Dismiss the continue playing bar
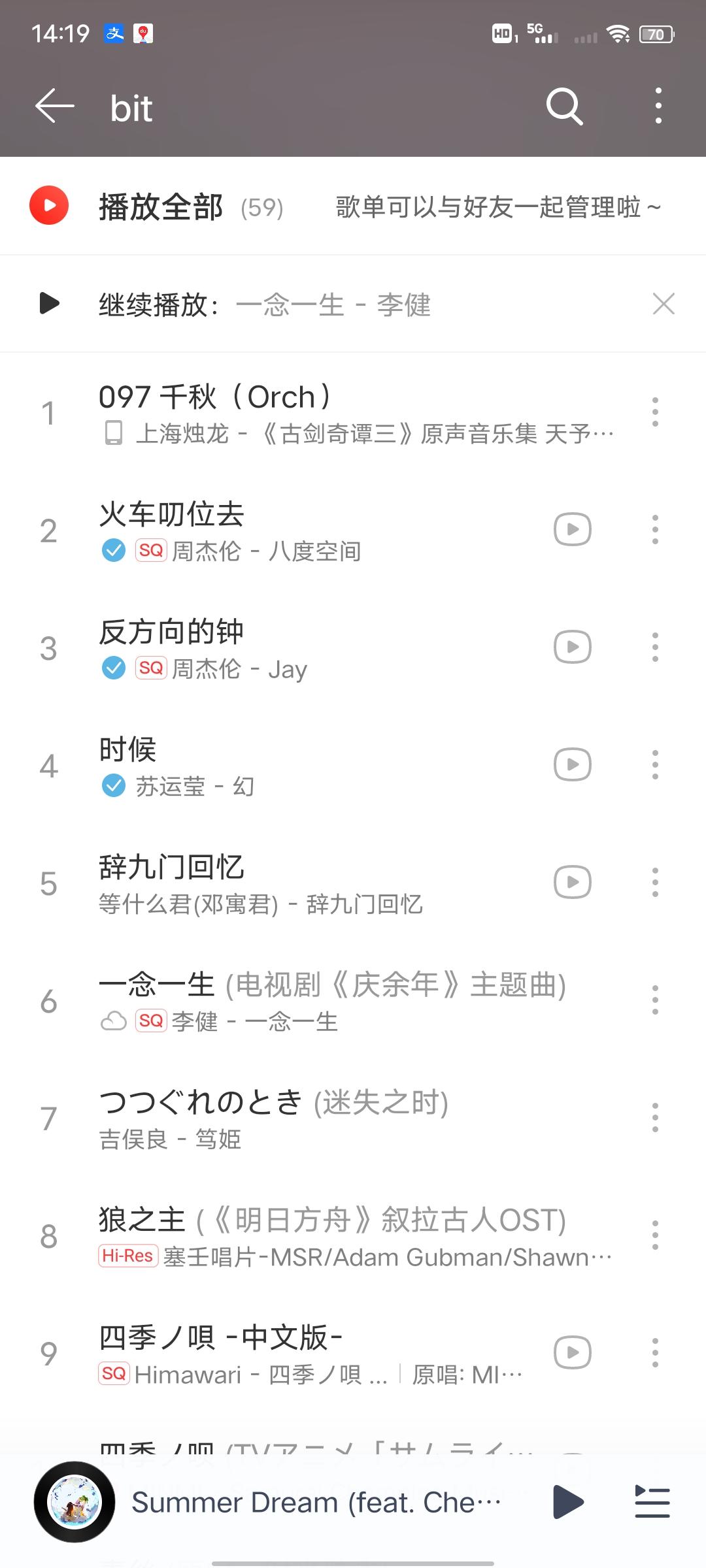The image size is (706, 1568). (664, 304)
